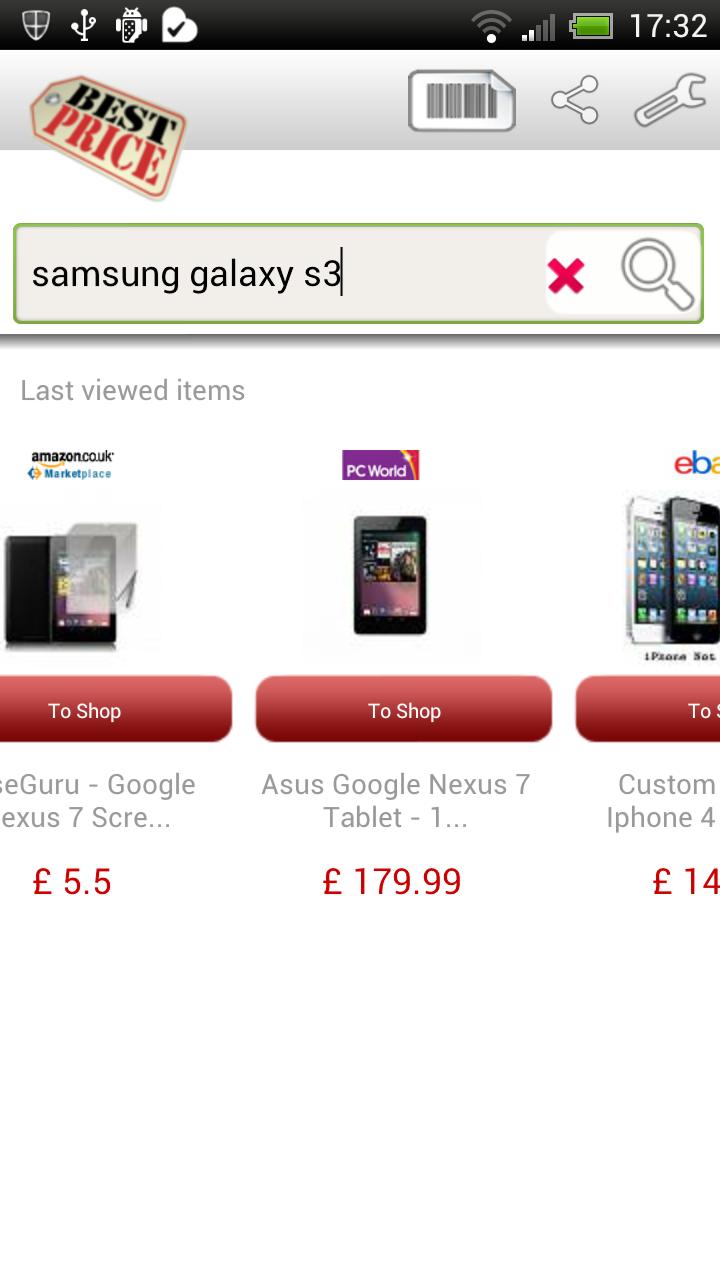Clear the search text with red X
Image resolution: width=720 pixels, height=1280 pixels.
pyautogui.click(x=566, y=275)
